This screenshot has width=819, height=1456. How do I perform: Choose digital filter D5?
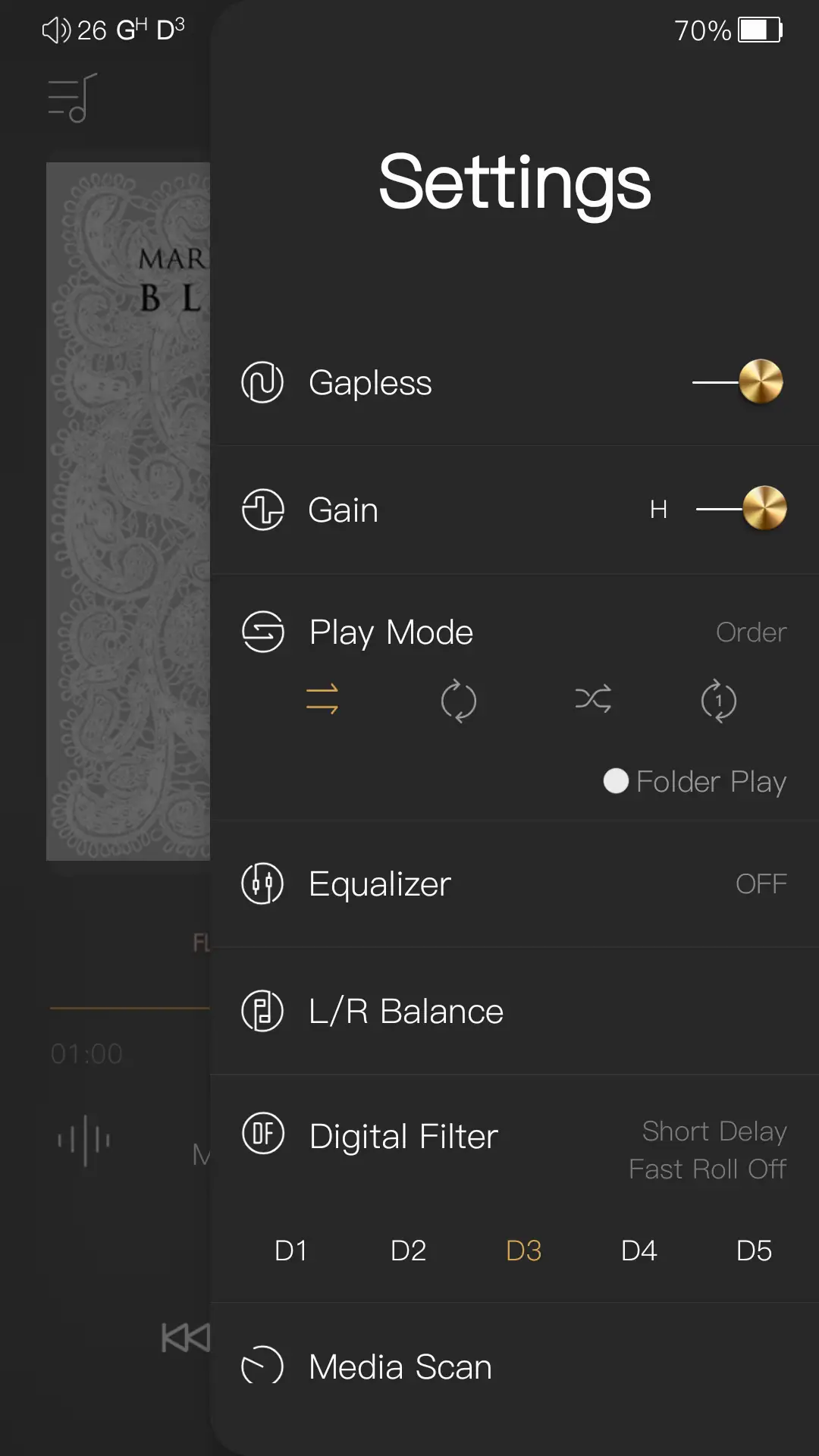755,1250
